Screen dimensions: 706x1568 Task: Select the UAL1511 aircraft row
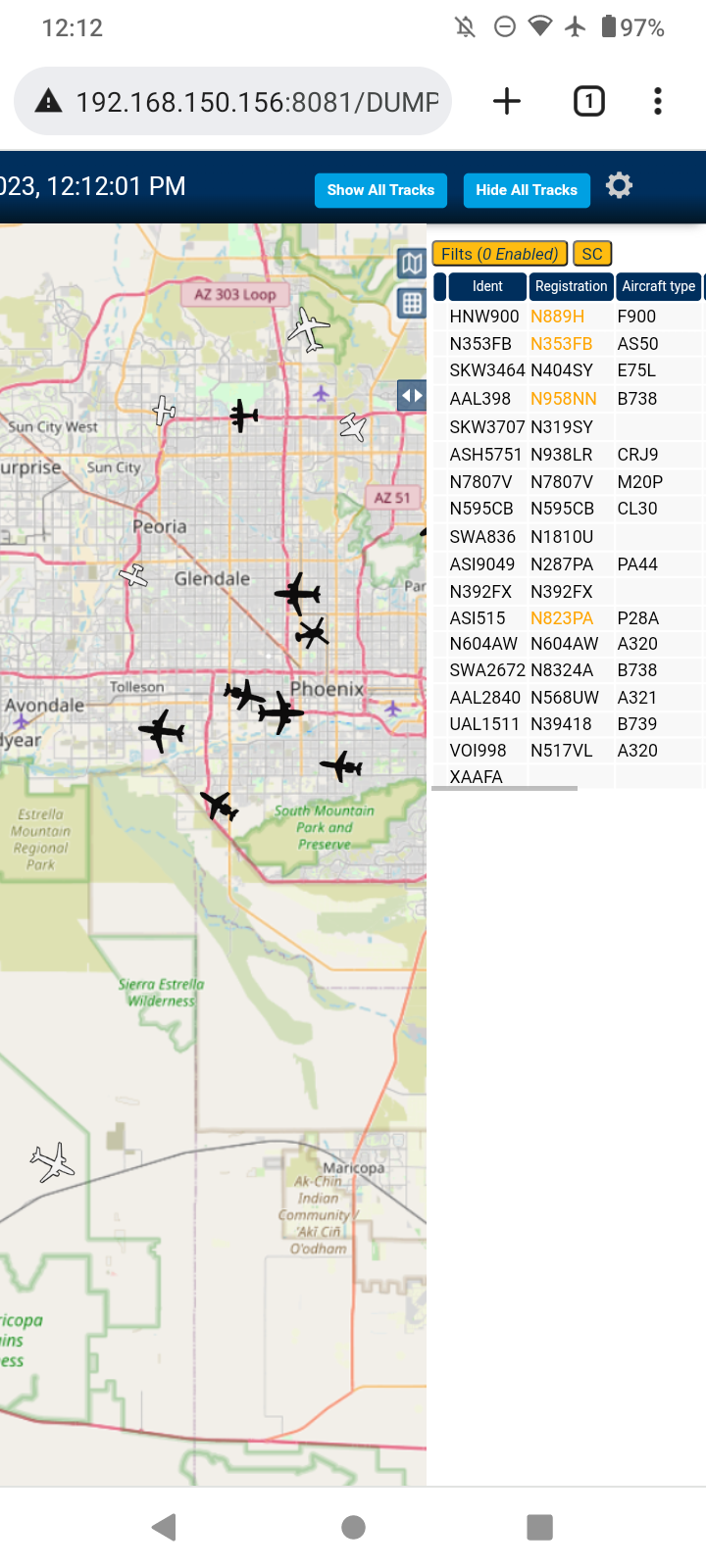pyautogui.click(x=569, y=724)
